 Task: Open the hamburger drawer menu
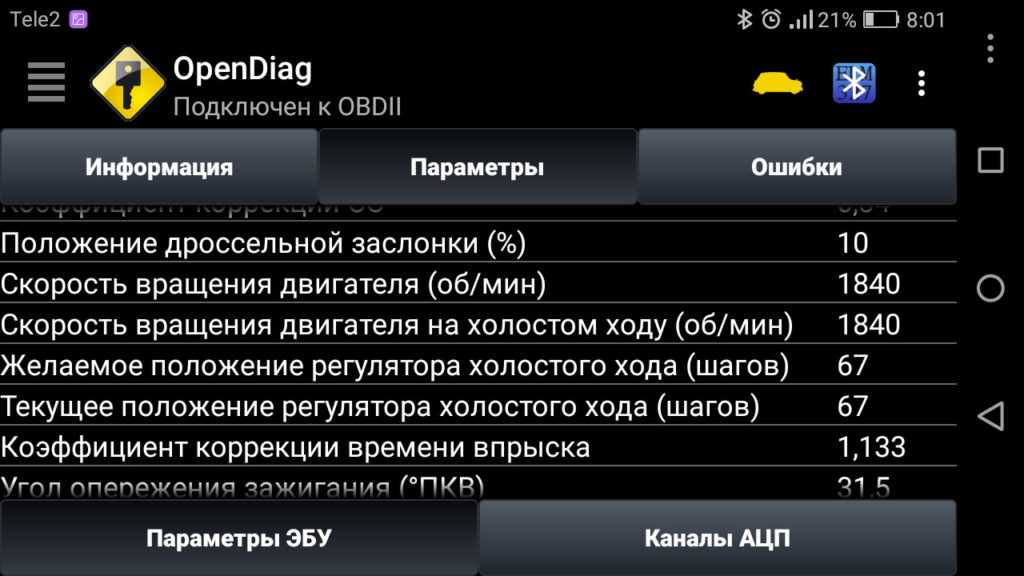point(46,83)
